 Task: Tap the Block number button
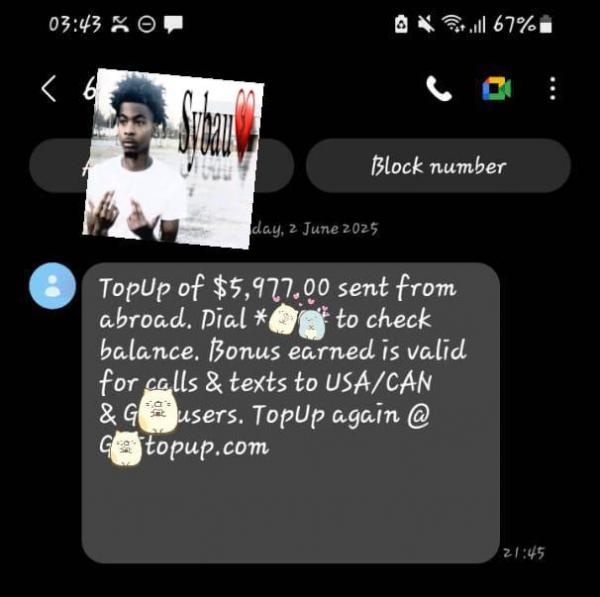coord(438,166)
